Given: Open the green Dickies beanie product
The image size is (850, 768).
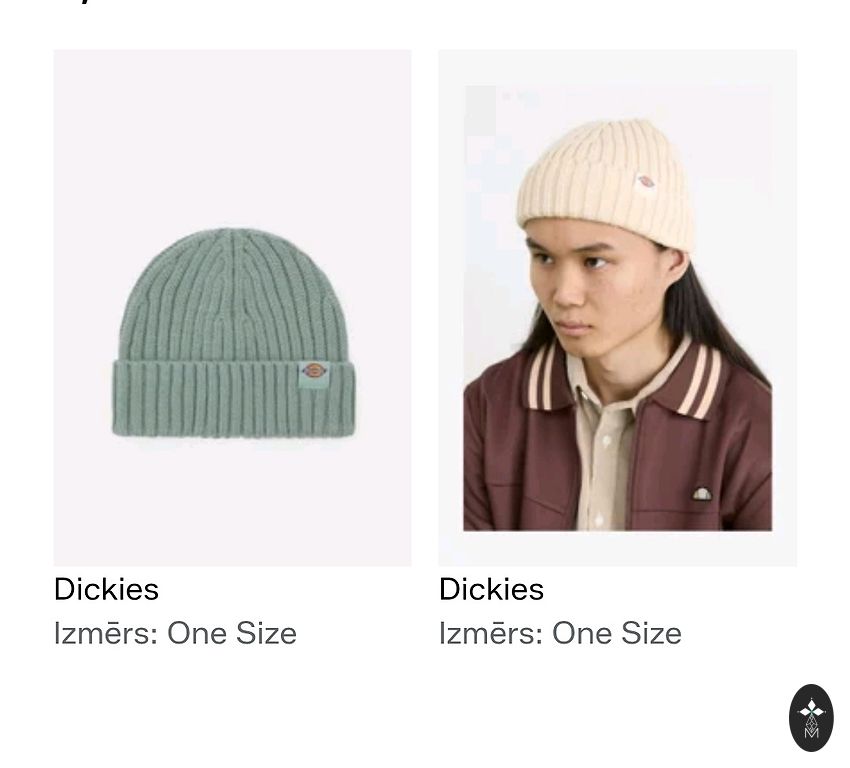Looking at the screenshot, I should pos(232,308).
